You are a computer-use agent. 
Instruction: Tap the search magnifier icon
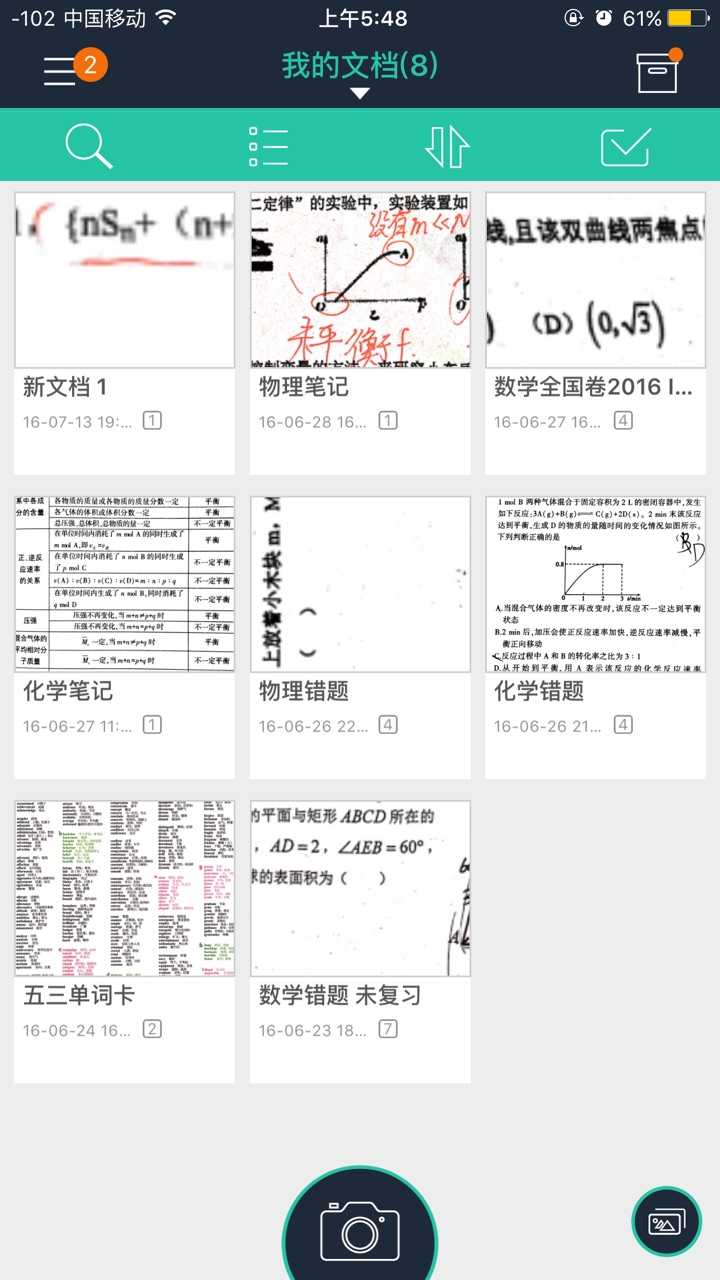[89, 146]
